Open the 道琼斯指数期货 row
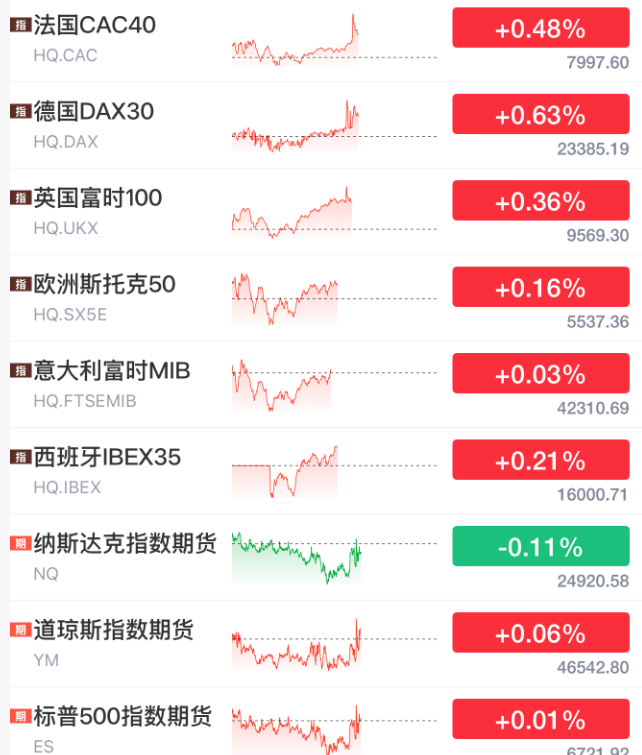This screenshot has width=642, height=755. pyautogui.click(x=113, y=631)
